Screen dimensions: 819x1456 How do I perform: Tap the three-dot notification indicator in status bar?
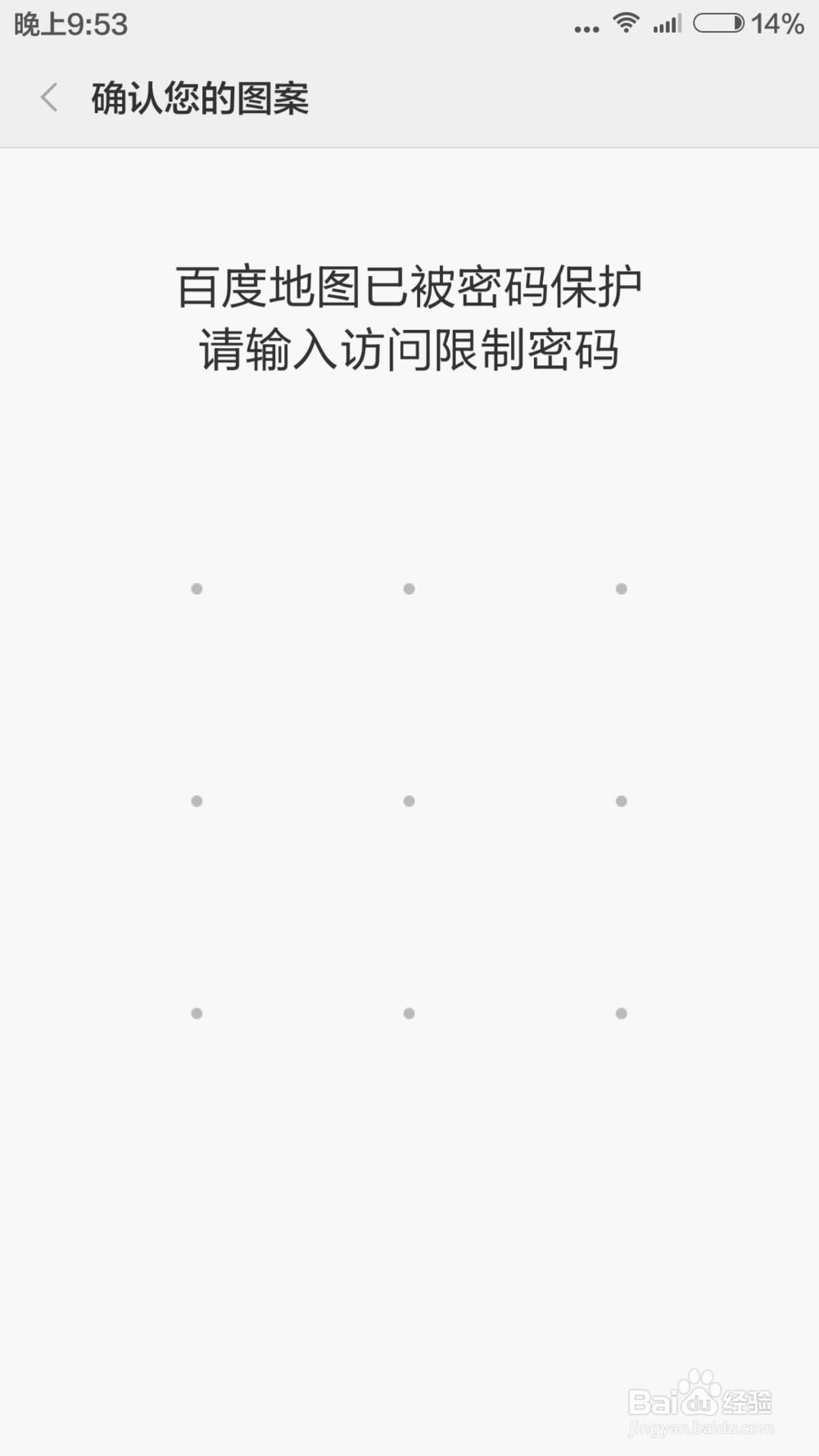586,27
